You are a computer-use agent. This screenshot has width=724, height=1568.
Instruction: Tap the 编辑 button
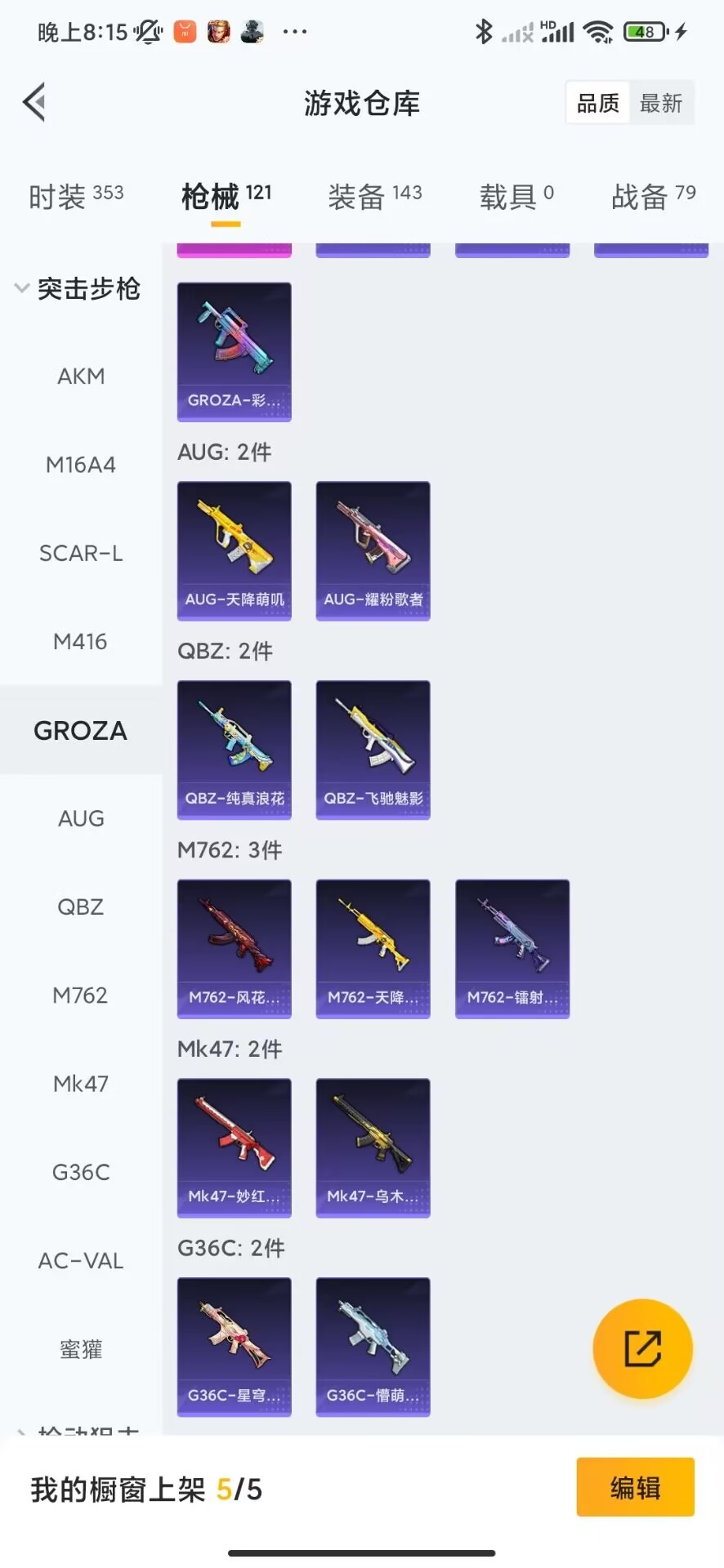(x=635, y=1487)
